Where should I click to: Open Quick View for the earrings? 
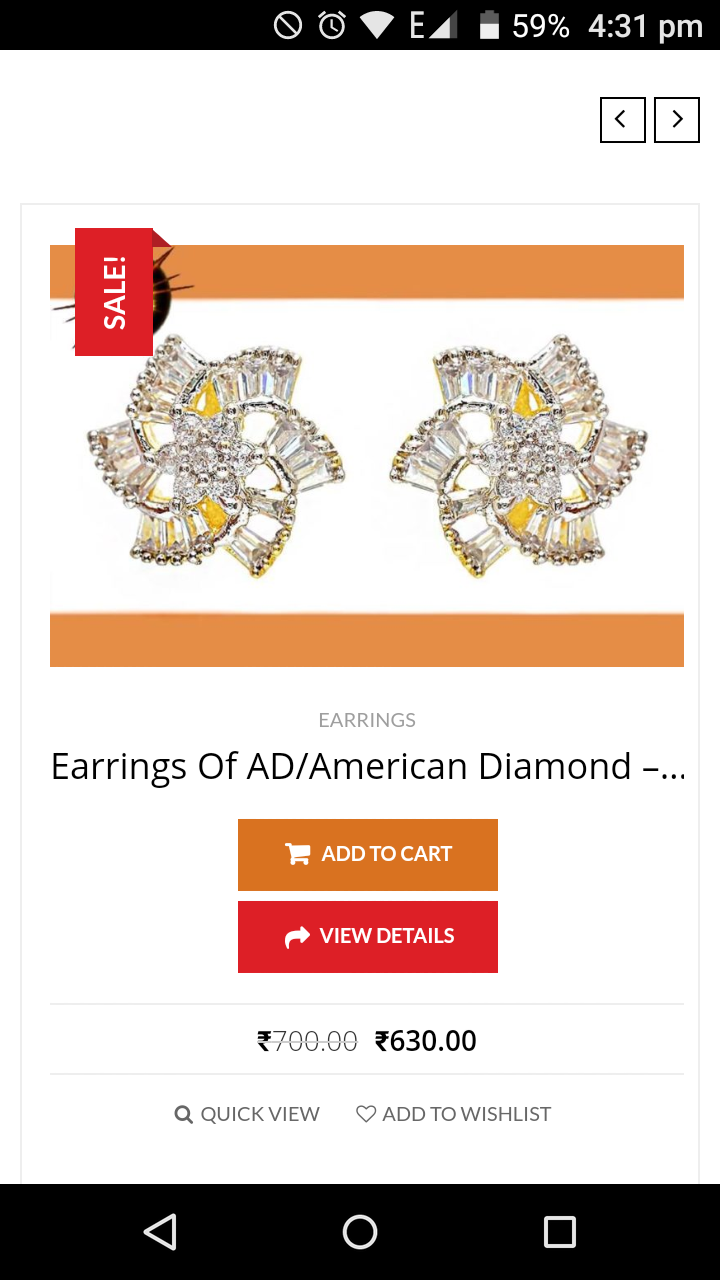click(x=247, y=1114)
